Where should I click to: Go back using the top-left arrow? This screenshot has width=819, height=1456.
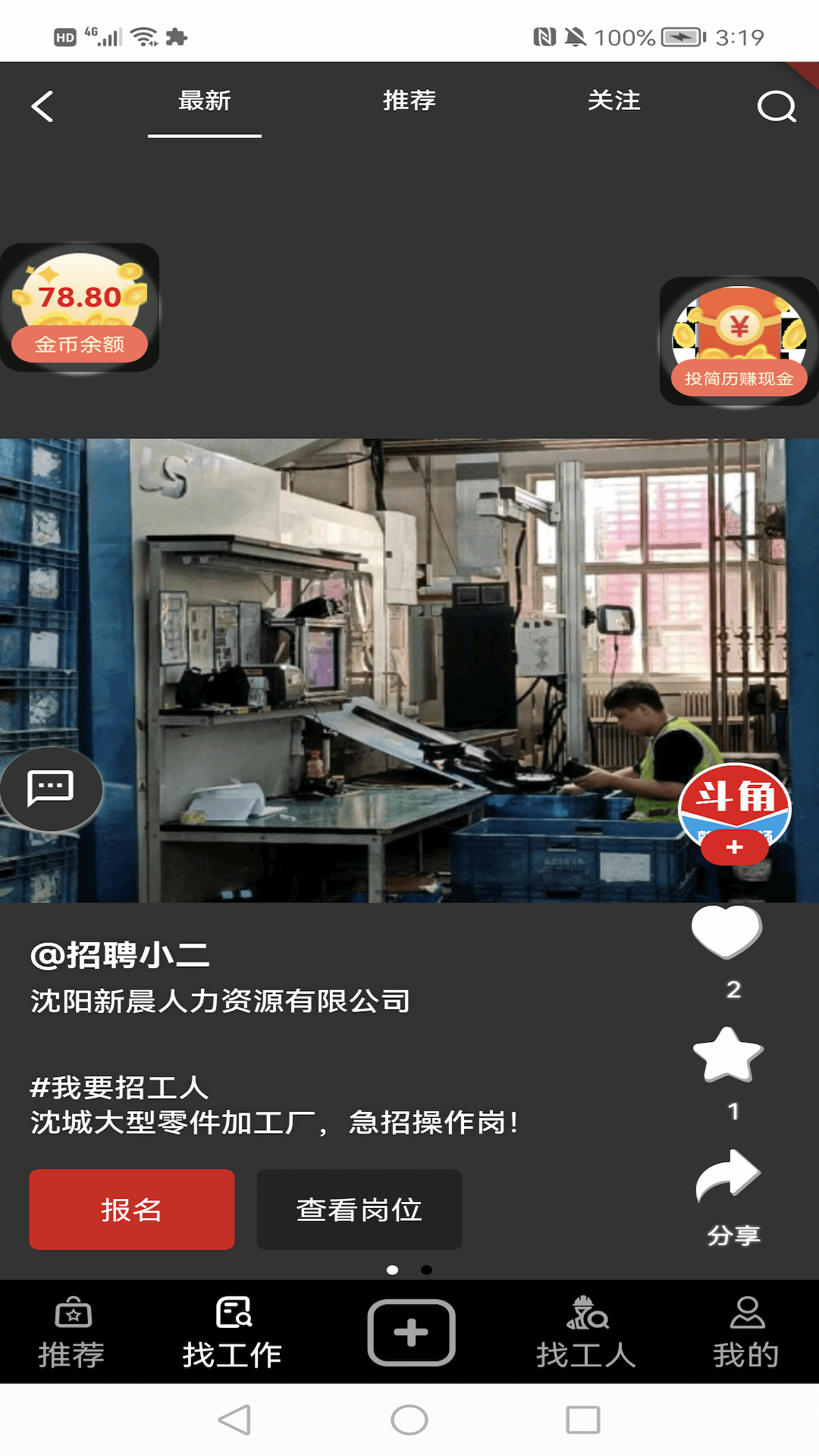click(42, 106)
